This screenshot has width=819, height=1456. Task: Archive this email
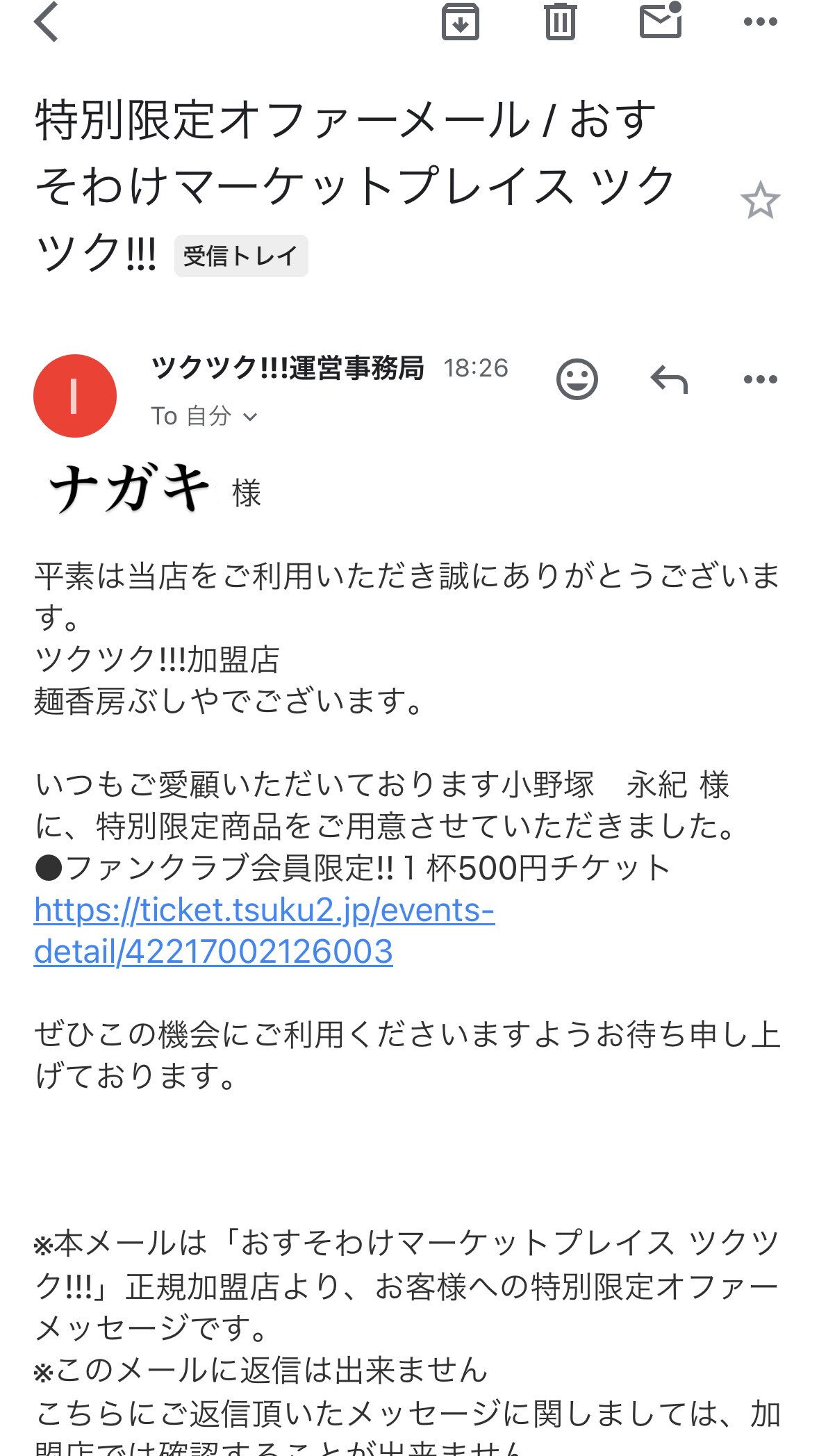tap(461, 22)
